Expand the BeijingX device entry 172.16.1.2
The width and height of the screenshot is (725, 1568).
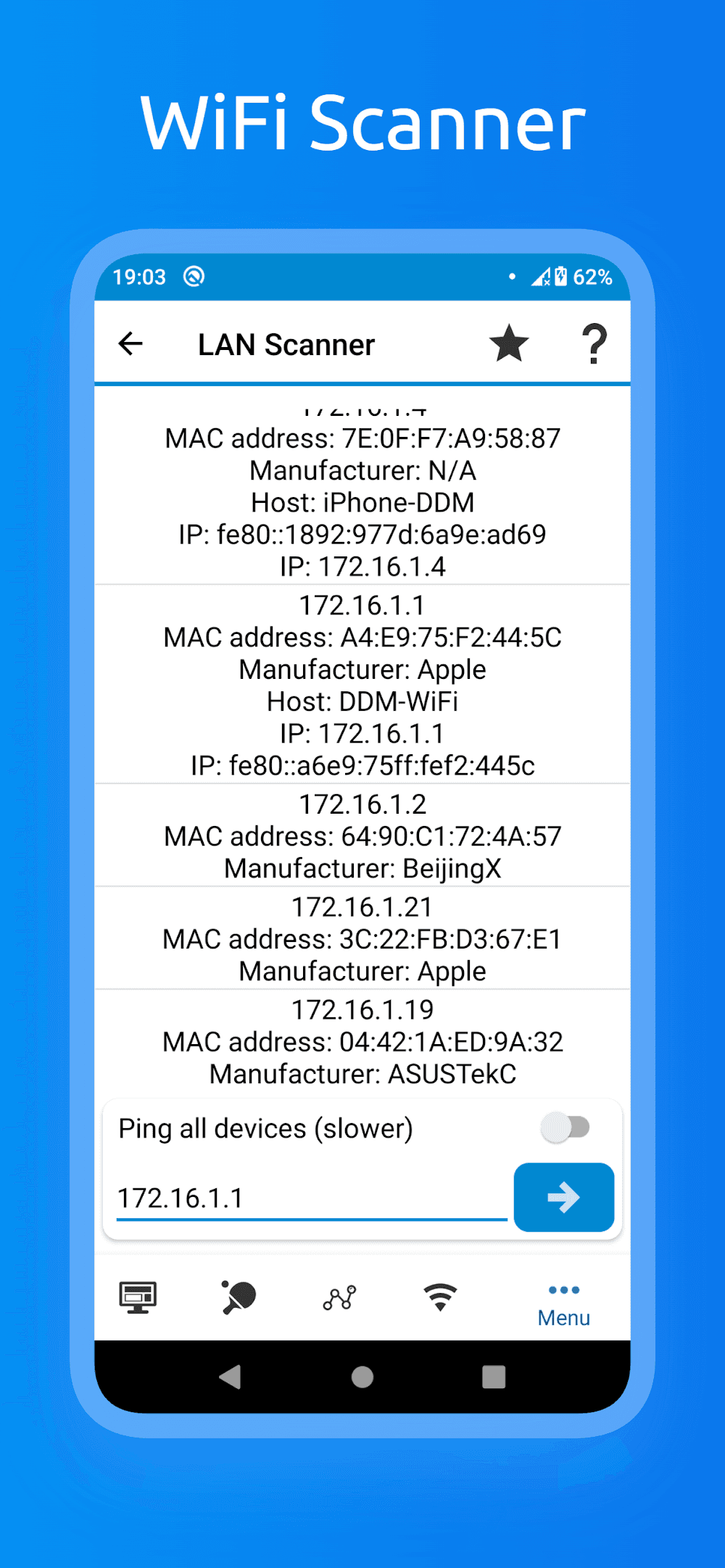(x=362, y=835)
